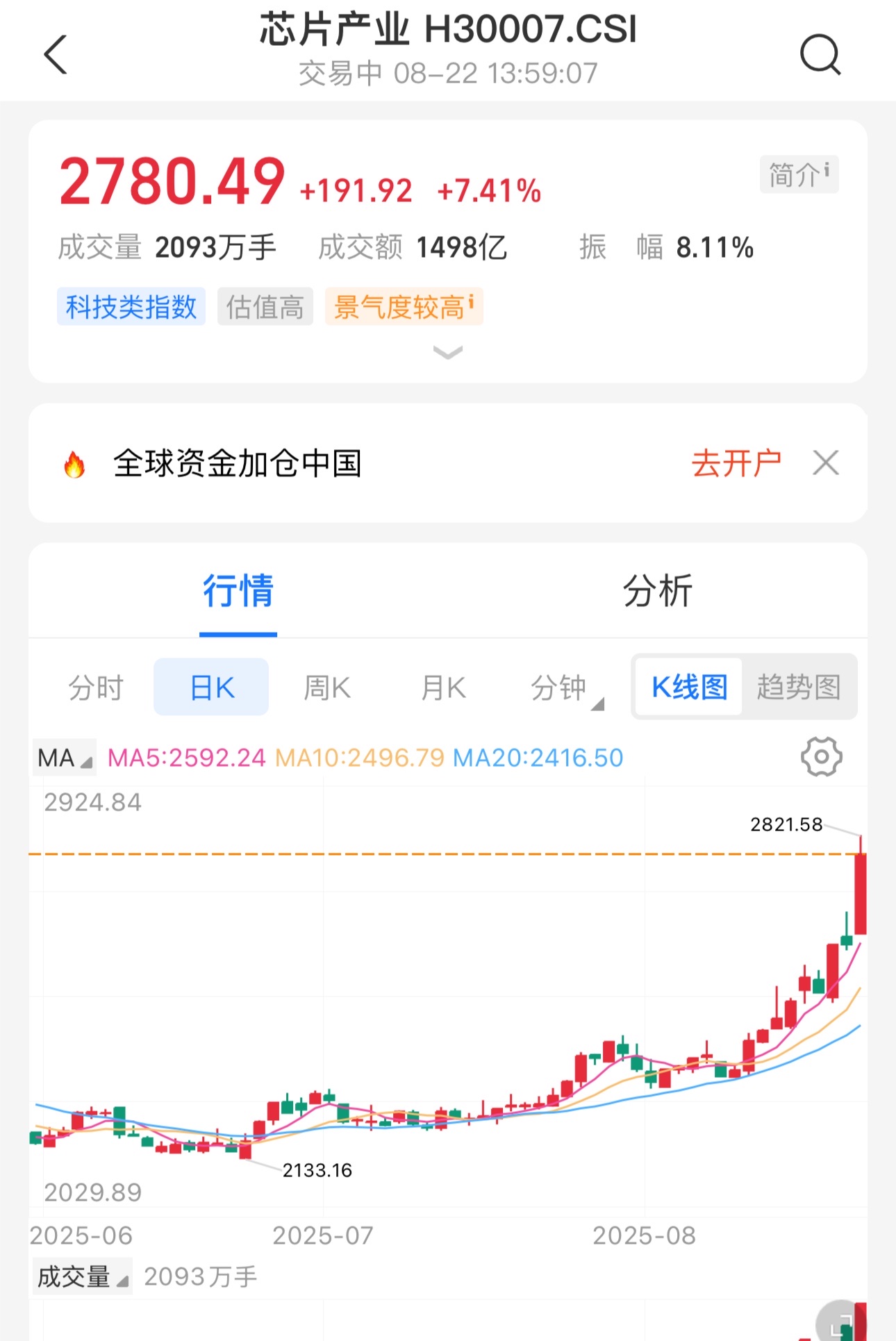Viewport: 896px width, 1341px height.
Task: Select the 分时 chart period
Action: tap(96, 688)
